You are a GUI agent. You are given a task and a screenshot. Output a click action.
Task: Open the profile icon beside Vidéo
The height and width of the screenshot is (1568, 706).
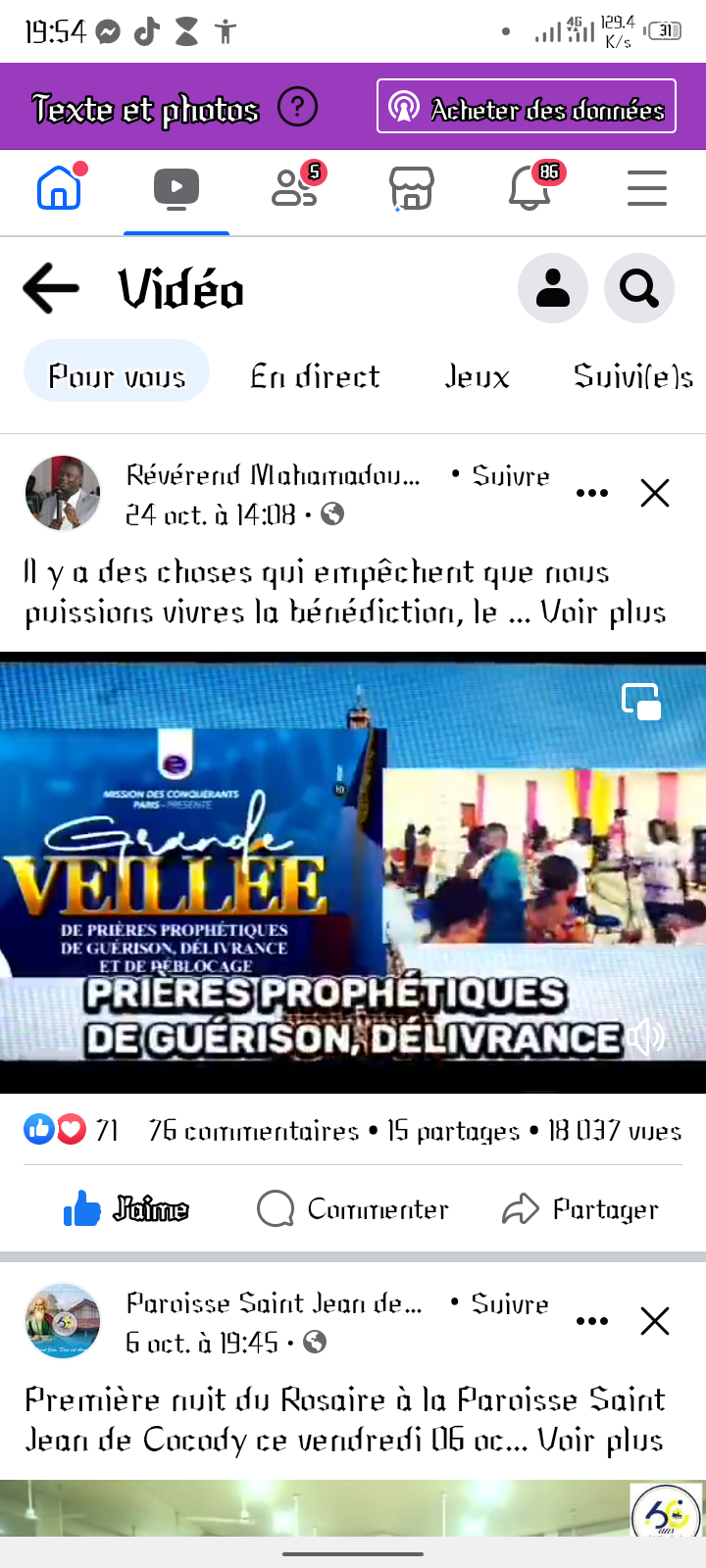pyautogui.click(x=553, y=288)
